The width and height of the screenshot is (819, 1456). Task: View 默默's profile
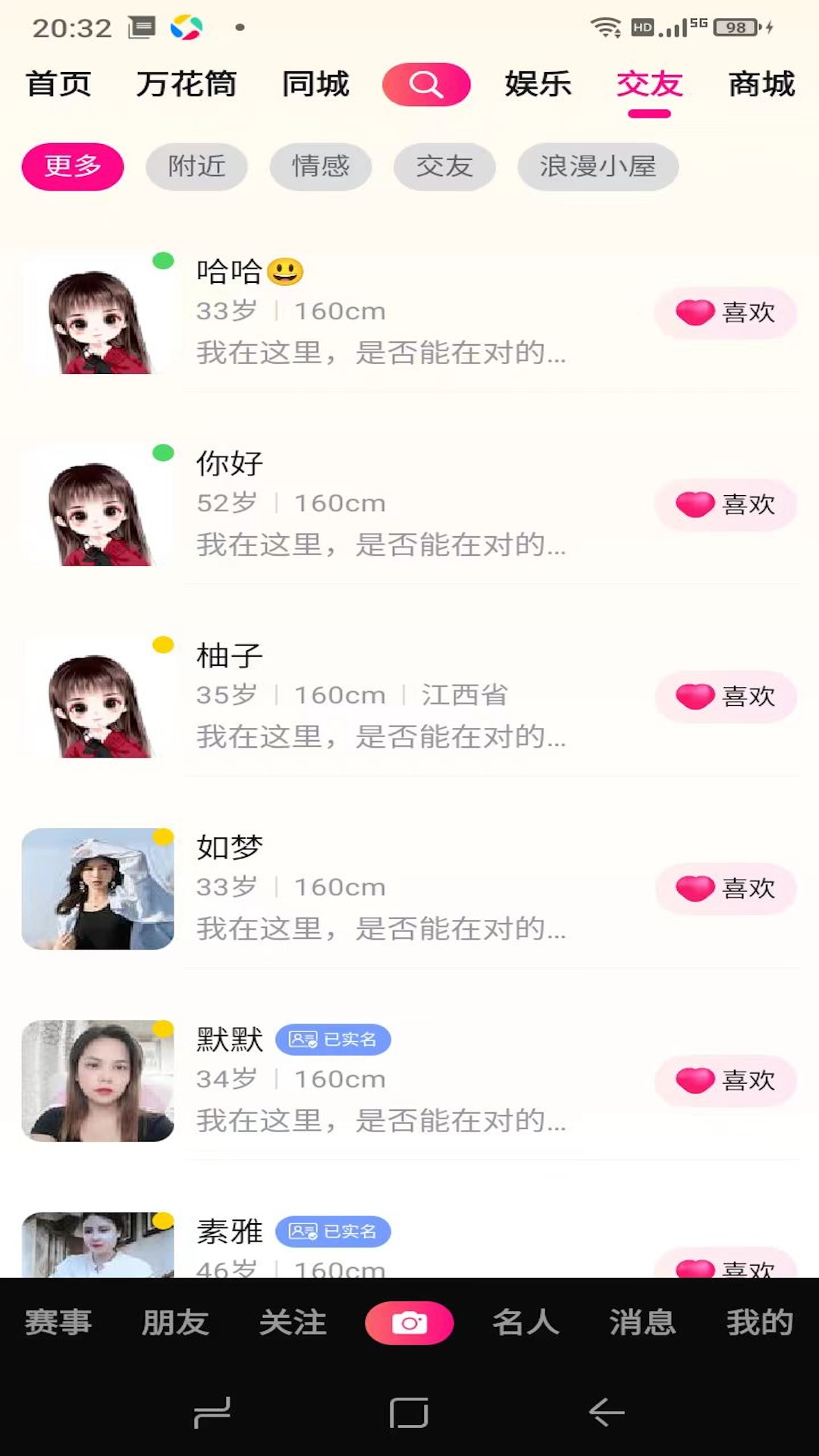379,1080
